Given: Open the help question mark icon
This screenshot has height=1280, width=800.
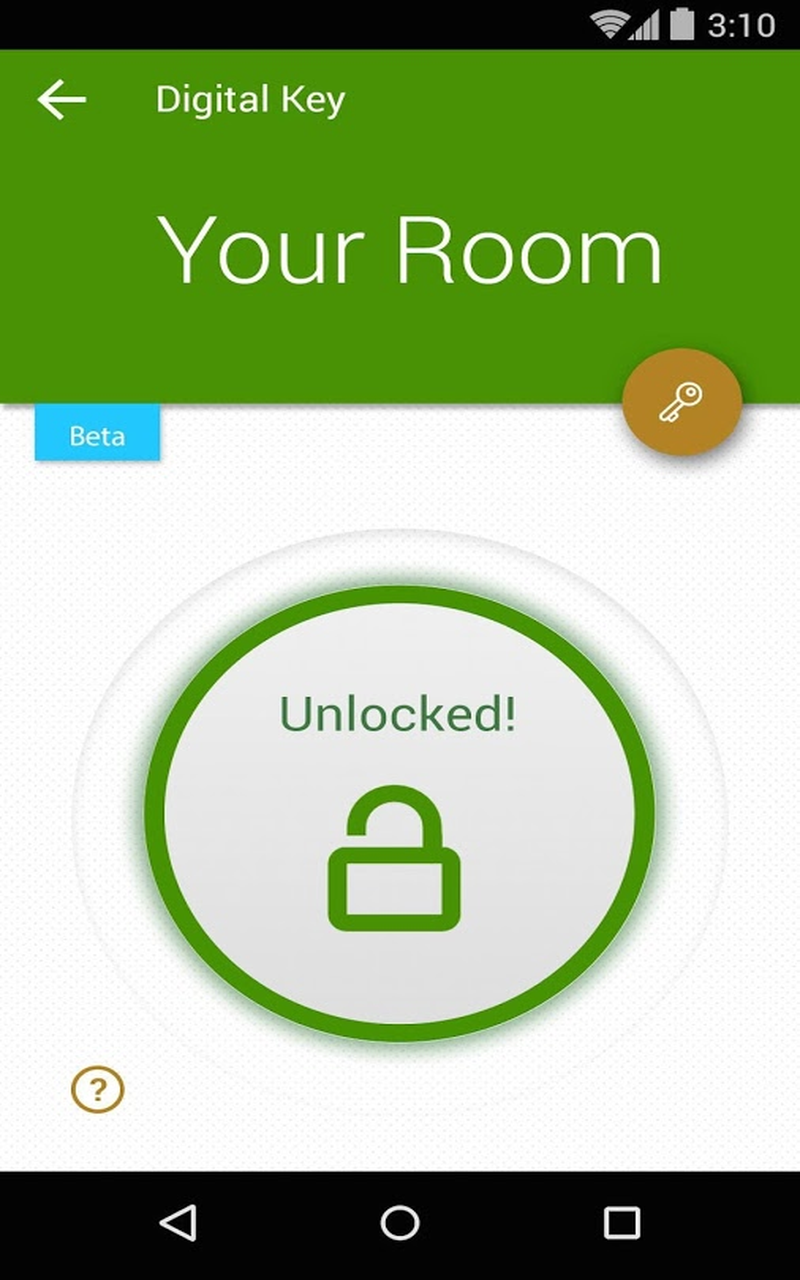Looking at the screenshot, I should click(x=97, y=1089).
